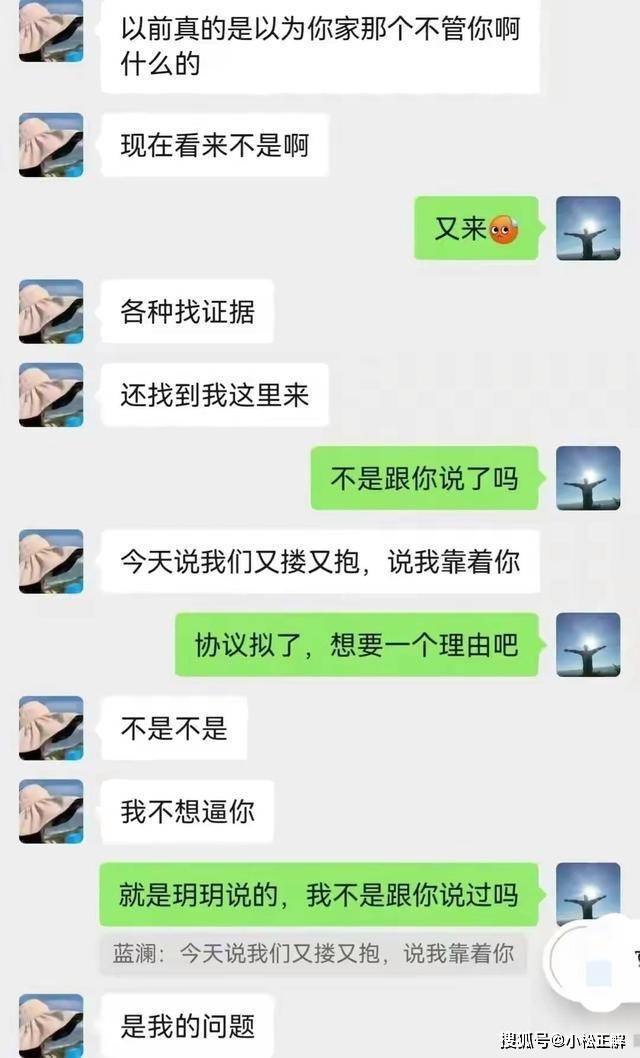
Task: Open the quoted 蓝澜 message reply
Action: point(313,955)
